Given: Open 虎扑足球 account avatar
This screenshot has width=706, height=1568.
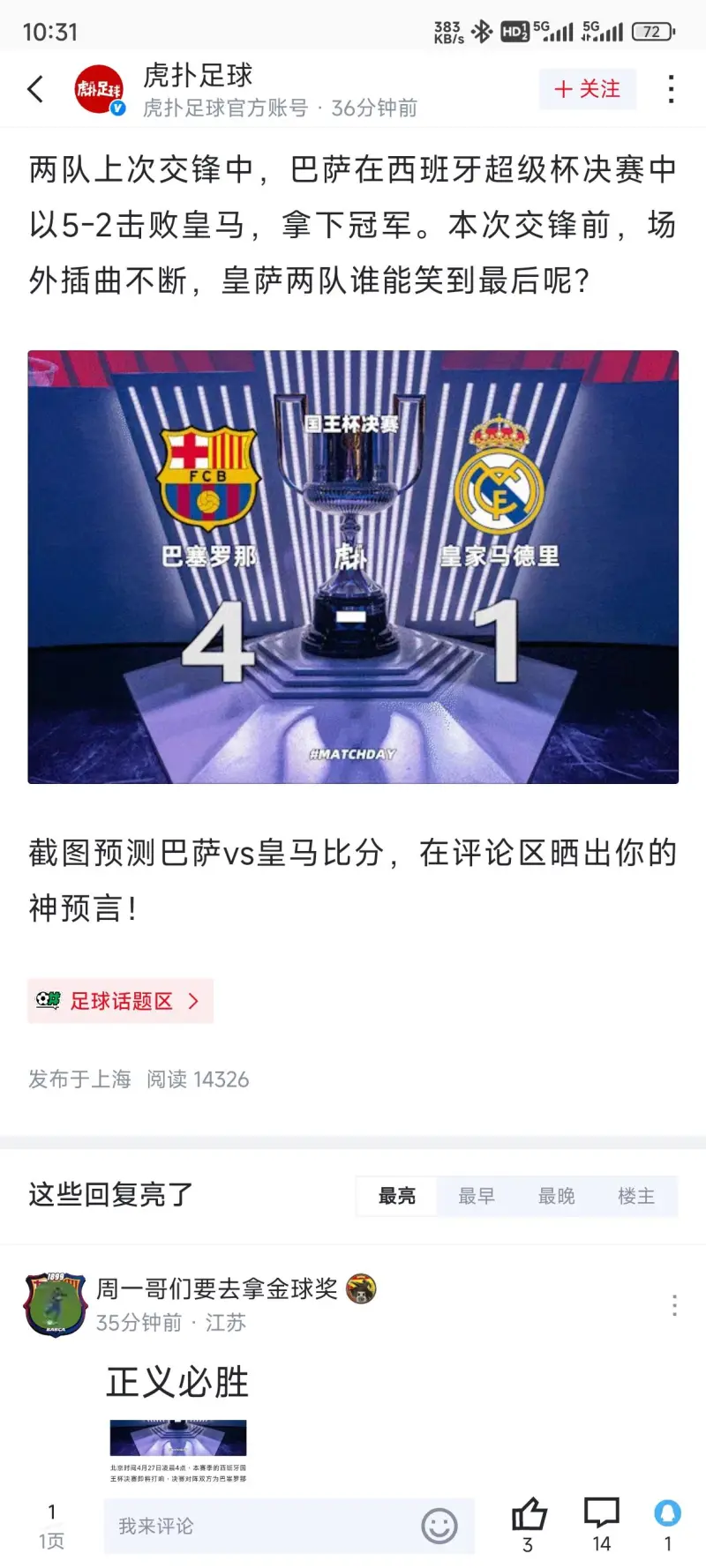Looking at the screenshot, I should click(x=98, y=89).
